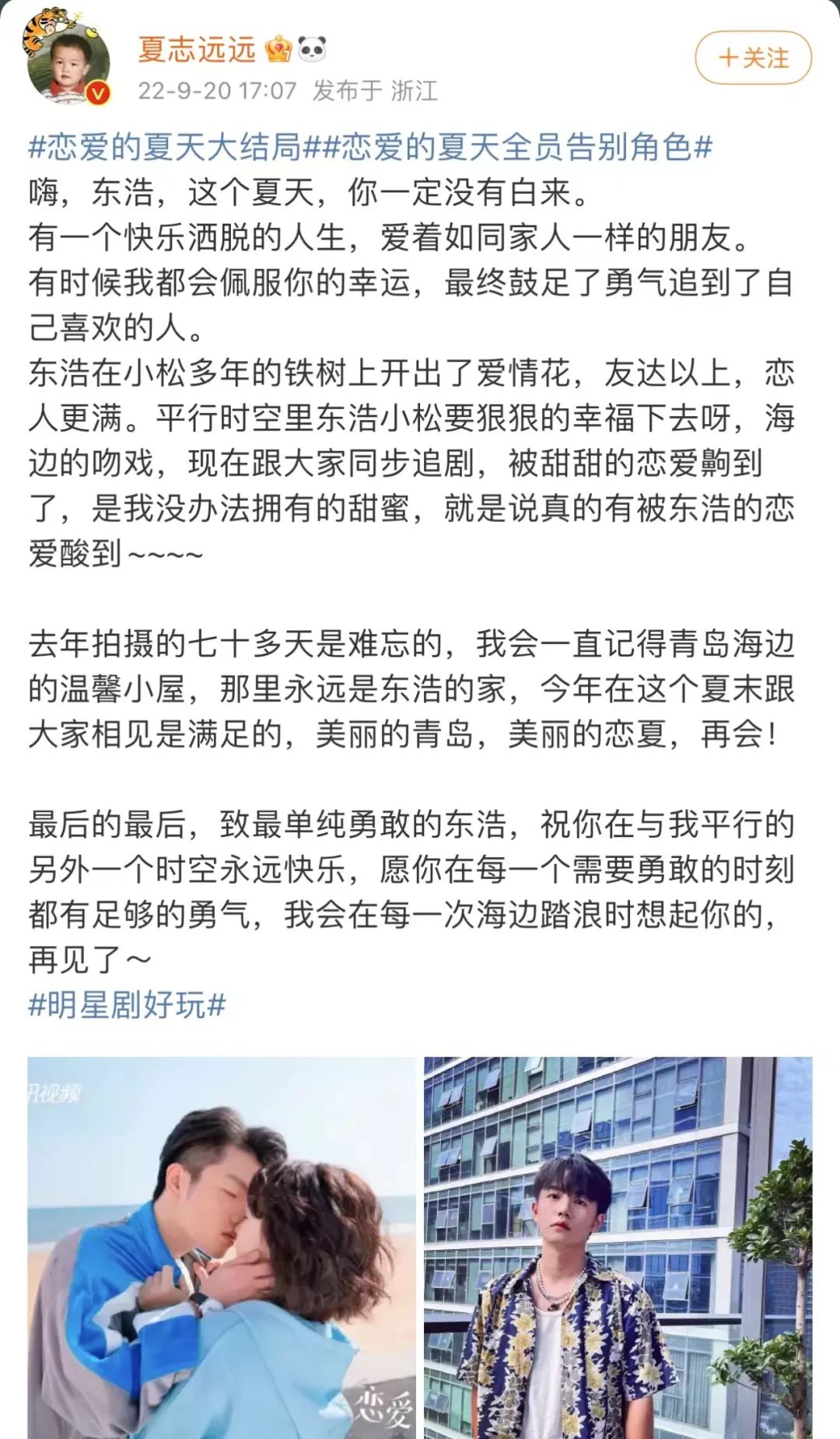Image resolution: width=840 pixels, height=1439 pixels.
Task: View the beach kiss photo
Action: [x=222, y=1247]
